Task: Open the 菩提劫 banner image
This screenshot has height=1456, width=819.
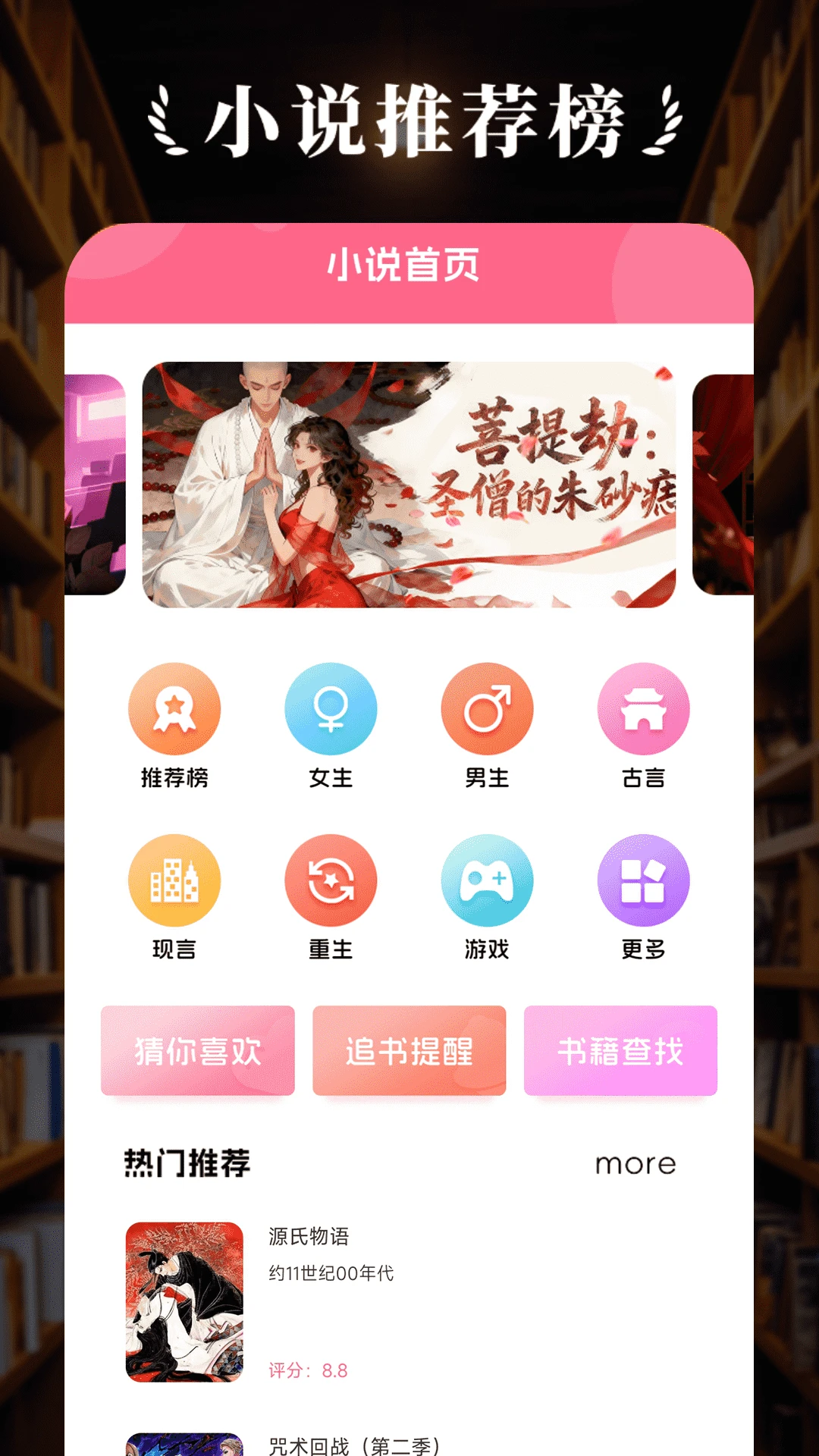Action: click(x=409, y=485)
